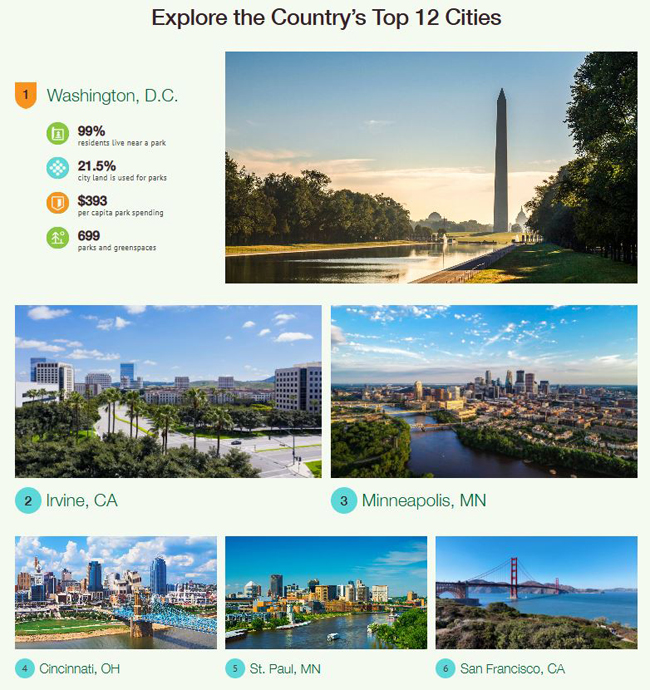Select the Minneapolis, MN city tile
This screenshot has height=690, width=650.
tap(484, 392)
